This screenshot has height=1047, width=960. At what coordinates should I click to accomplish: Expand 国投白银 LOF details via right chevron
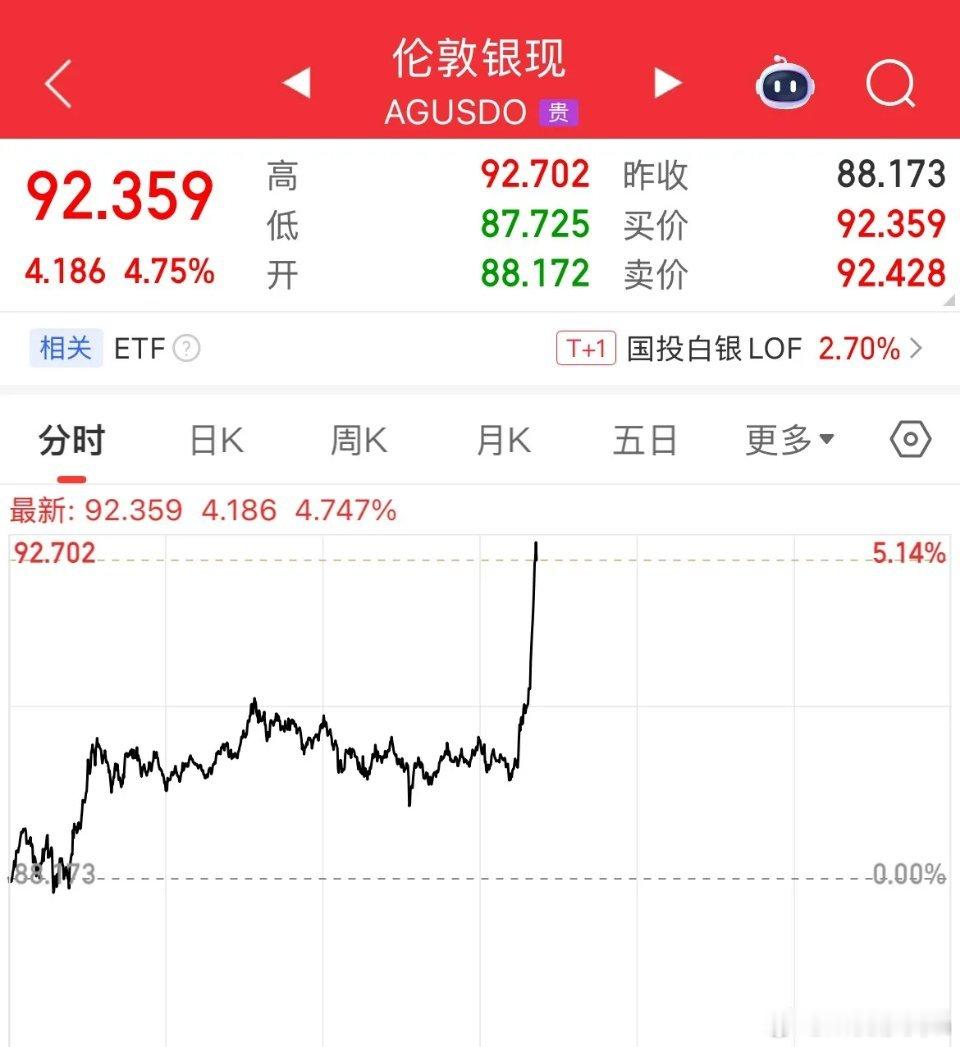click(916, 349)
